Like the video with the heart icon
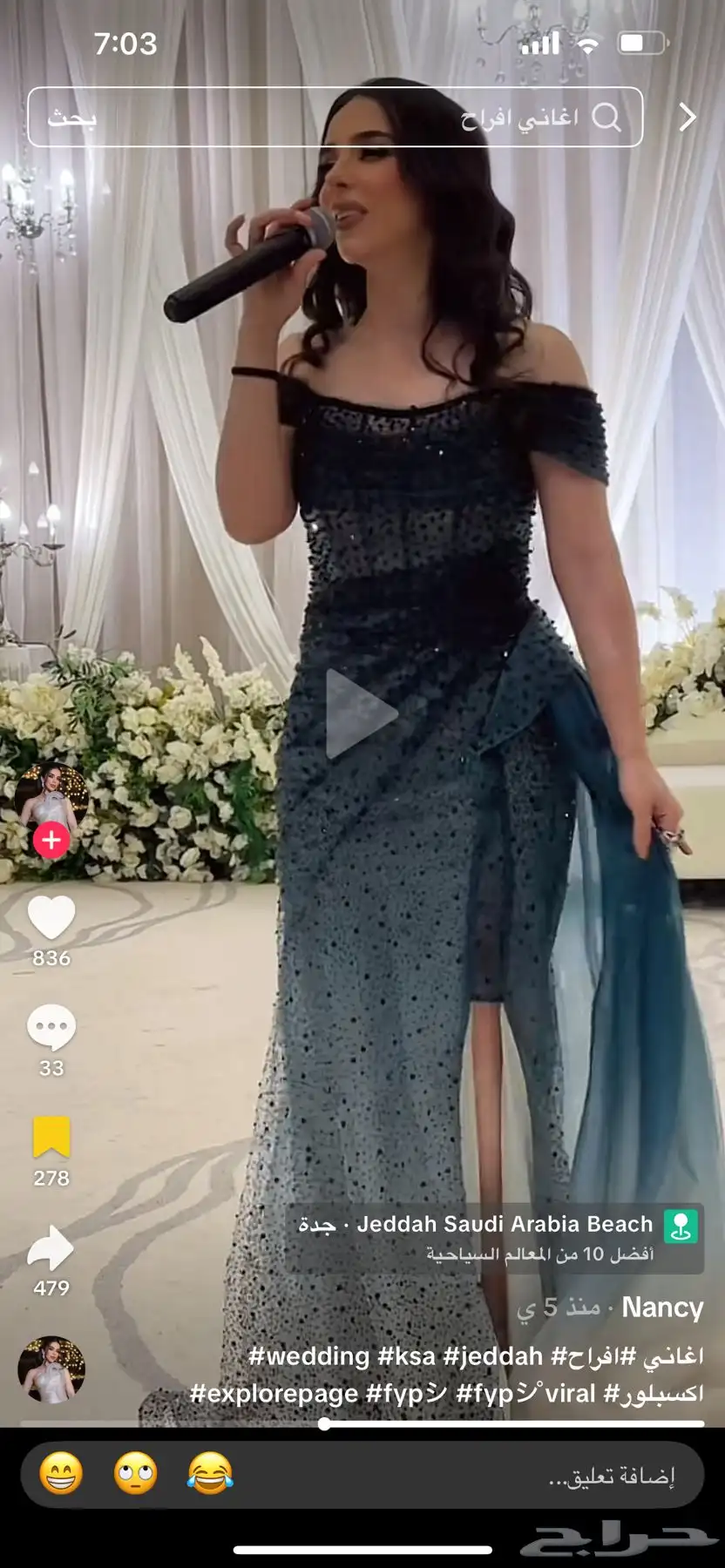 [51, 917]
